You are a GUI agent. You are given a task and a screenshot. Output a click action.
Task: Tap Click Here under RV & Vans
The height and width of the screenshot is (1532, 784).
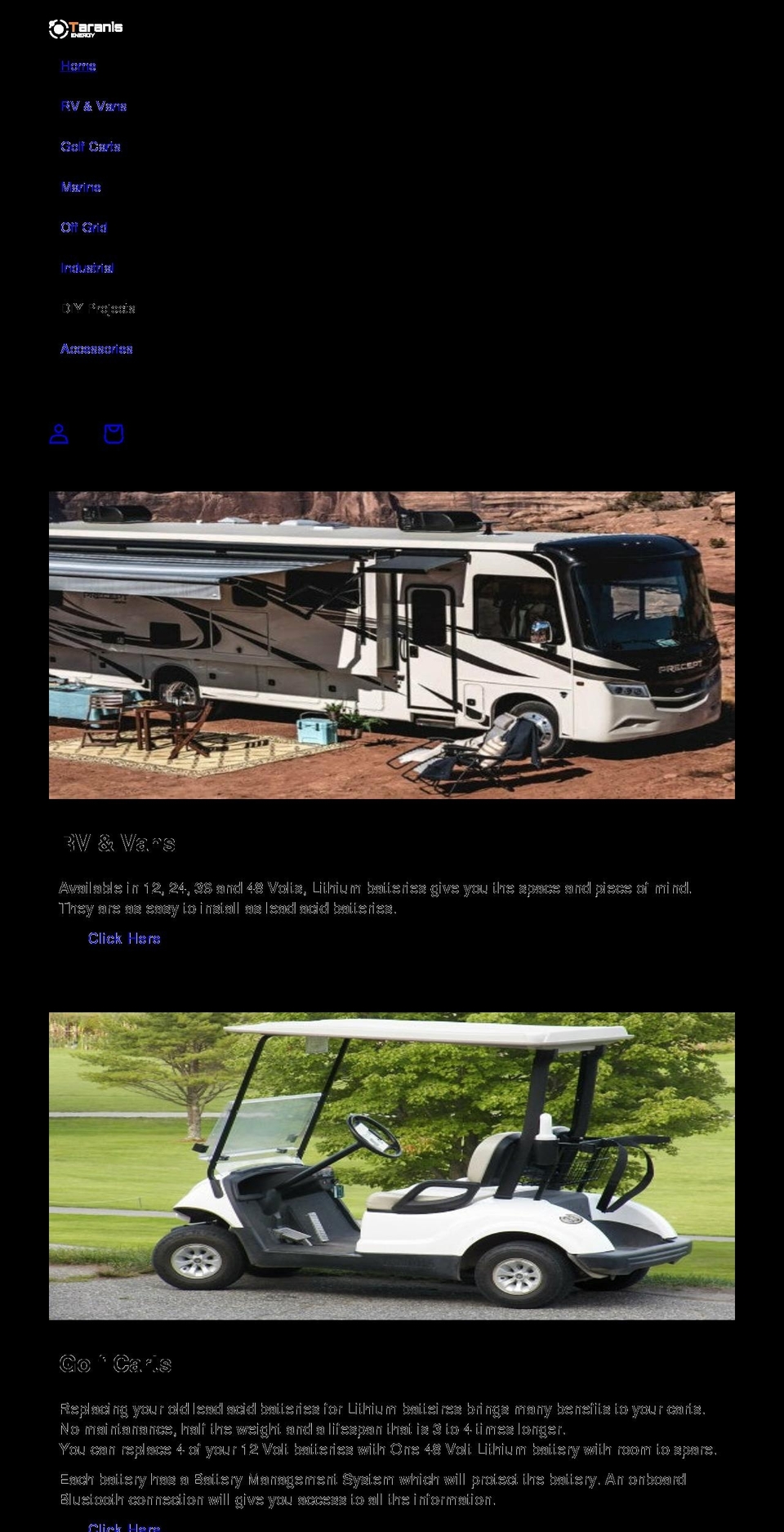pyautogui.click(x=124, y=939)
